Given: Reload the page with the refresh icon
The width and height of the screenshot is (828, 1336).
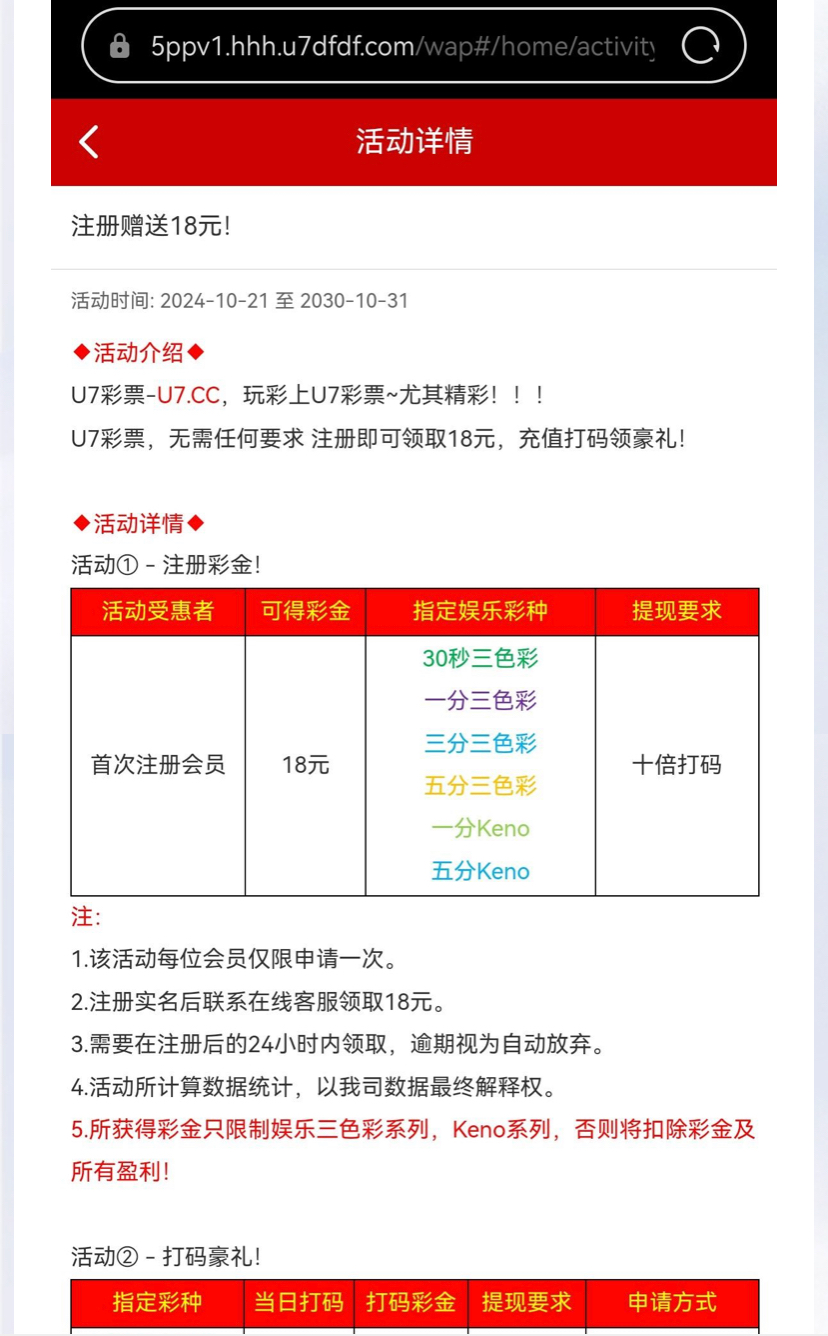Looking at the screenshot, I should click(x=700, y=46).
